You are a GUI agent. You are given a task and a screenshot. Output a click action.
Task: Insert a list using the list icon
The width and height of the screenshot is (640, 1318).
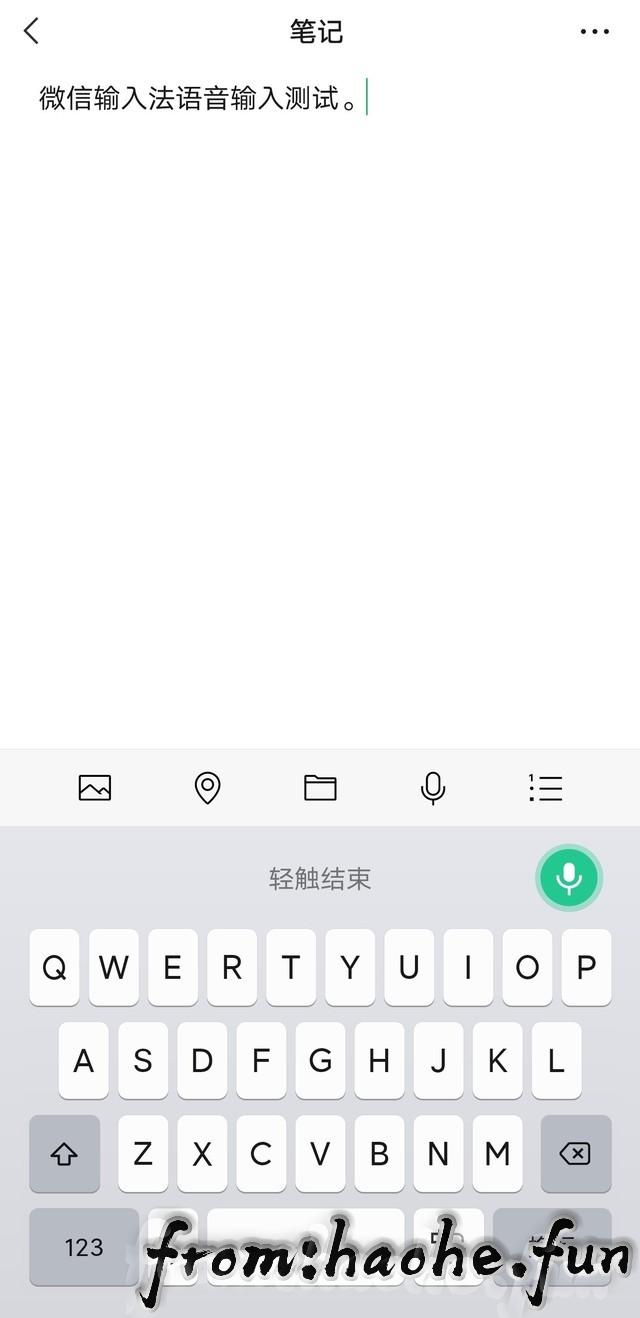(x=546, y=788)
